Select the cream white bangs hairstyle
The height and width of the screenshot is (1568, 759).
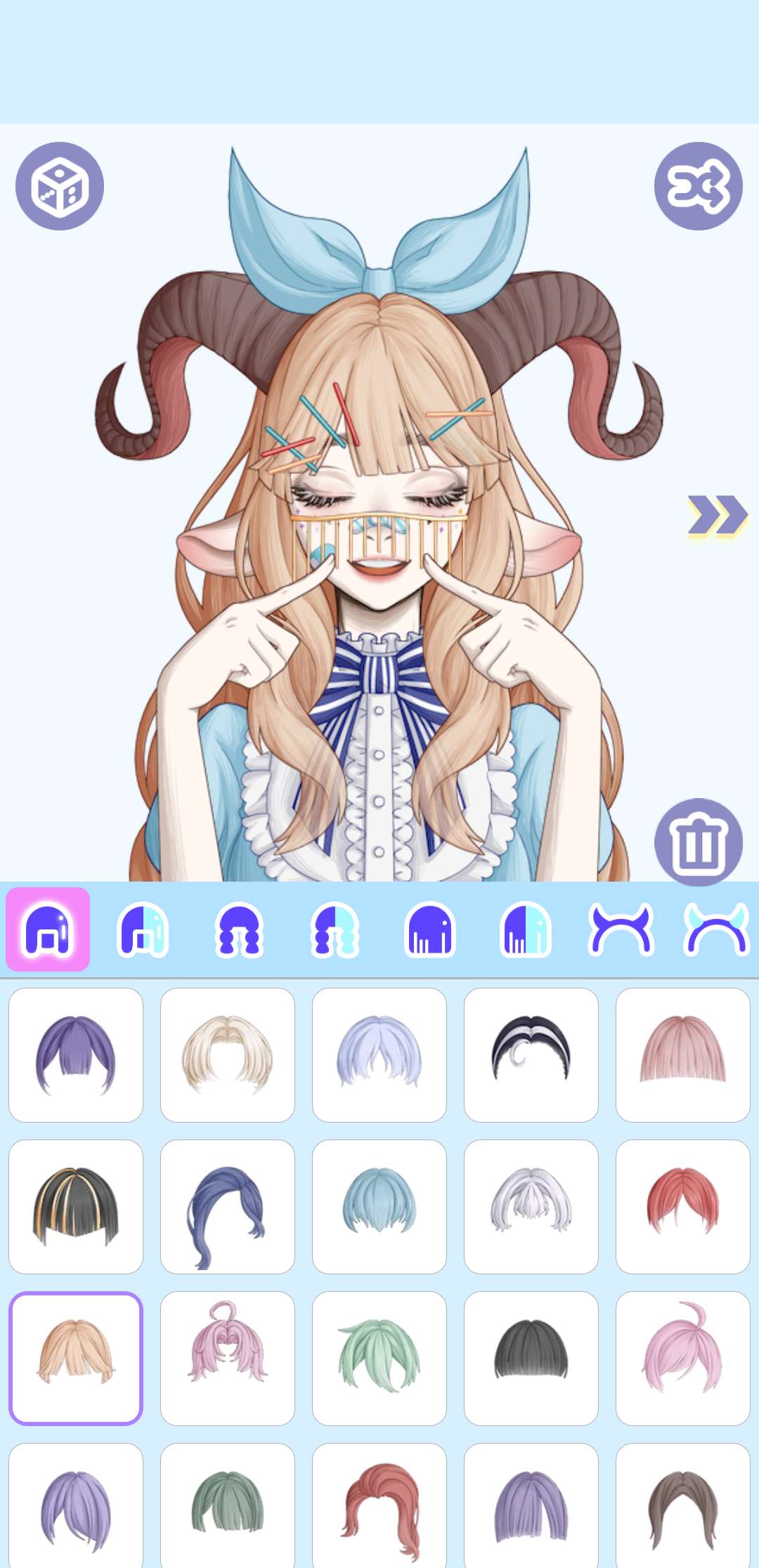[228, 1055]
